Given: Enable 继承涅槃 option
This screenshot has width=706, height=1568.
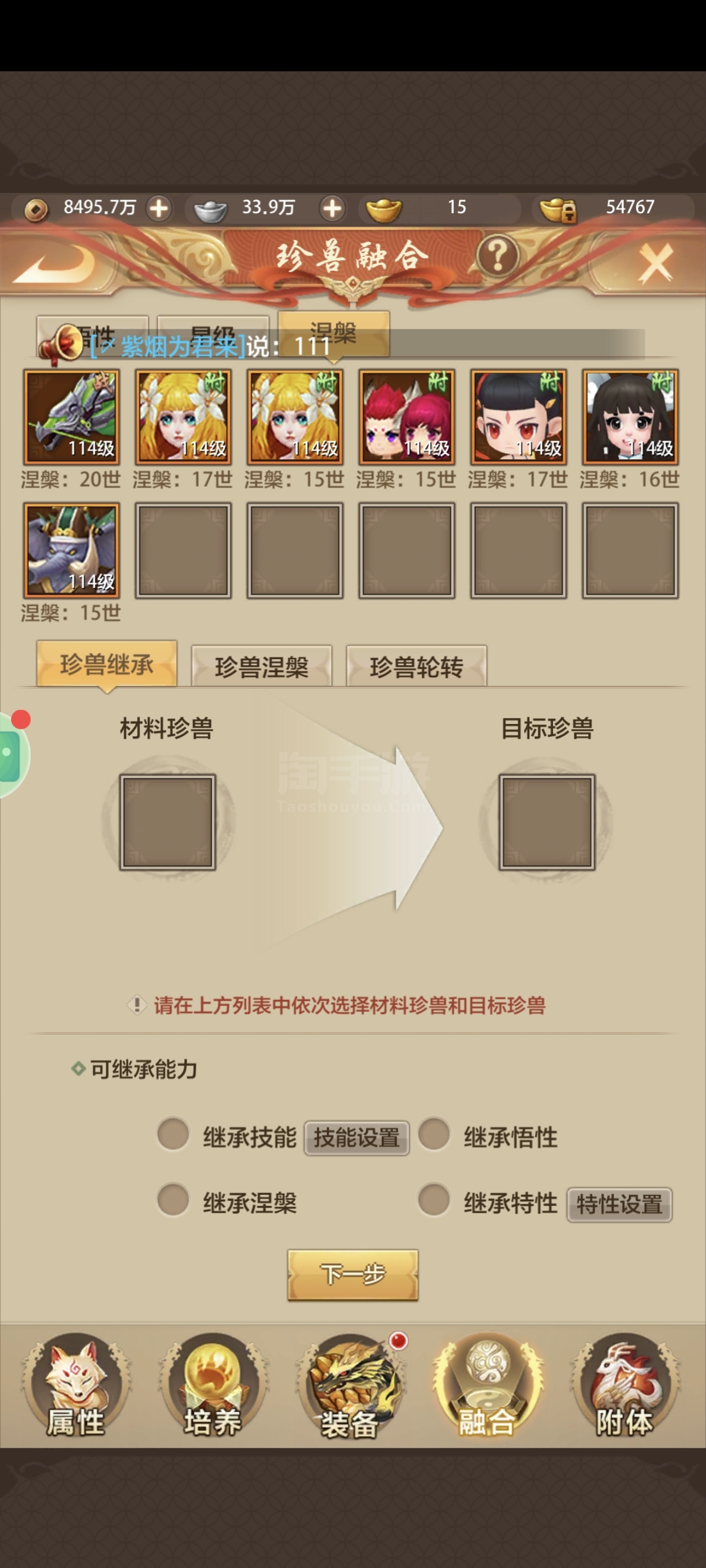Looking at the screenshot, I should 173,1199.
